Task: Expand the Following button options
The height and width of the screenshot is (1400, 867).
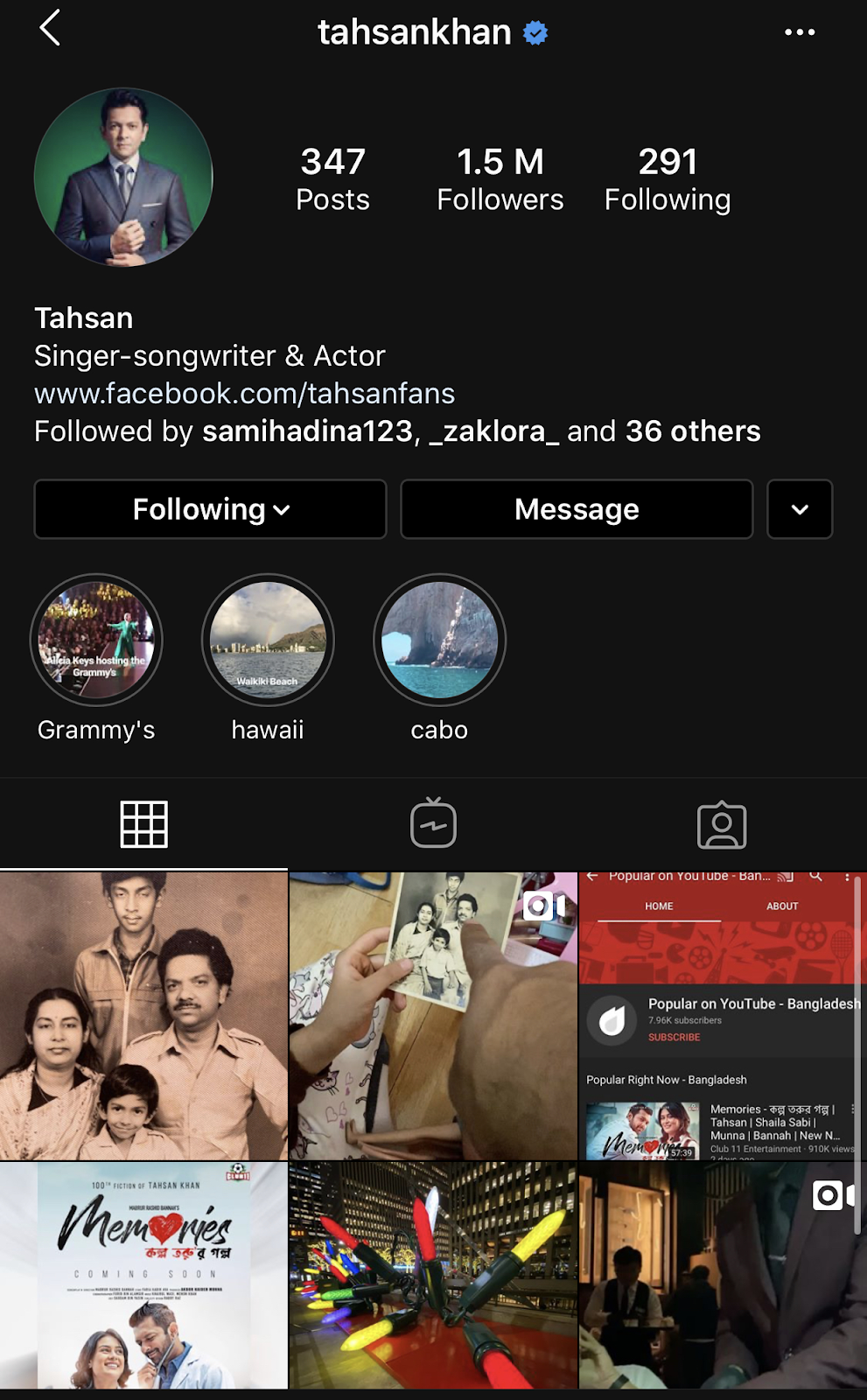Action: click(x=210, y=509)
